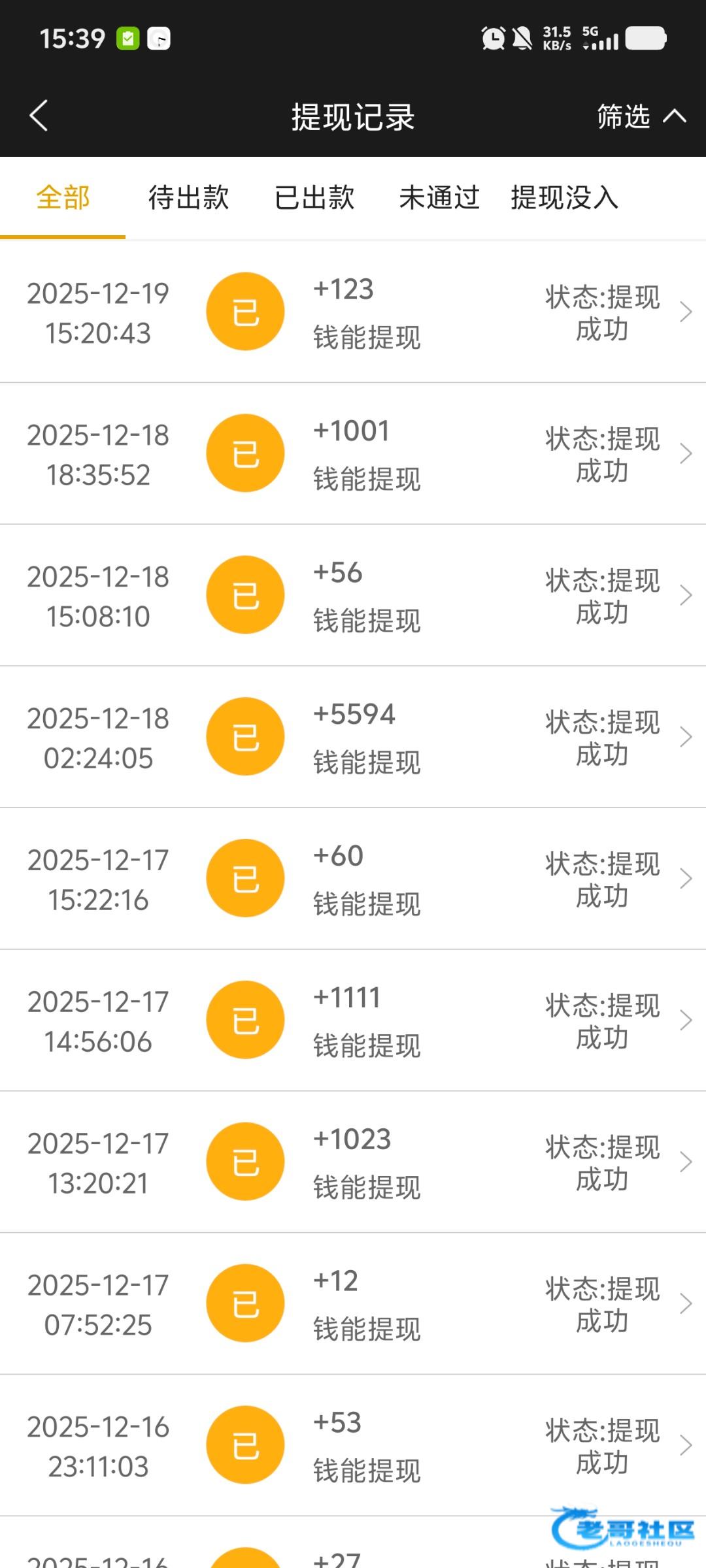The height and width of the screenshot is (1568, 706).
Task: Tap the +1023 withdrawal entry
Action: point(353,1162)
